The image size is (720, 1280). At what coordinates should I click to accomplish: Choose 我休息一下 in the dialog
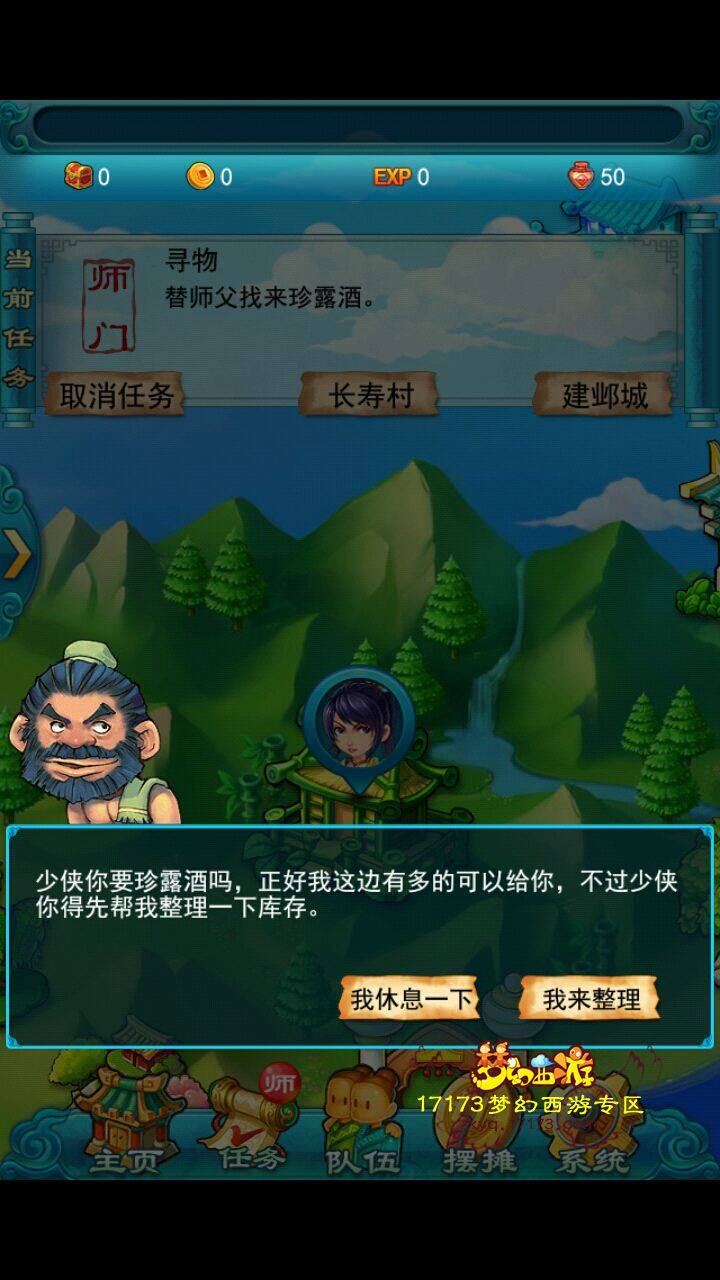(x=410, y=999)
